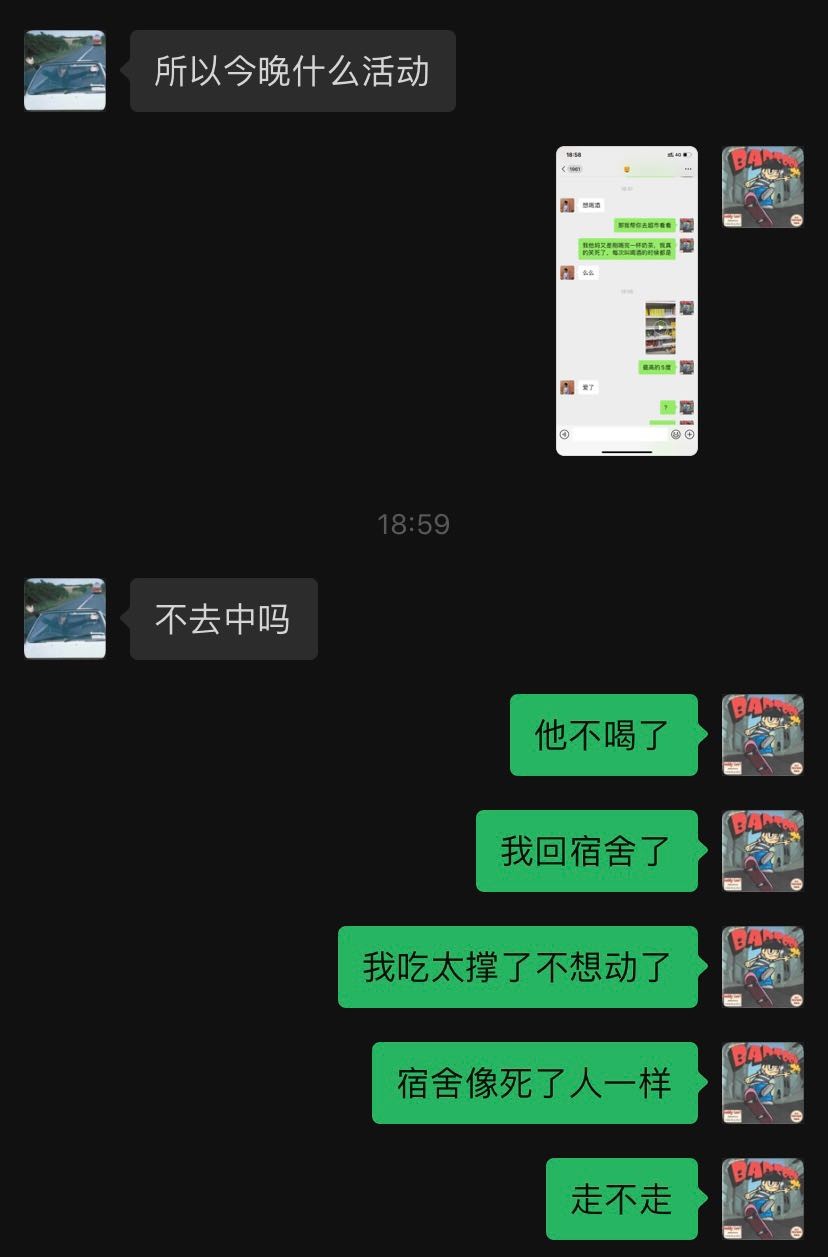
Task: Tap the sender avatar next to the shared screenshot
Action: click(763, 187)
